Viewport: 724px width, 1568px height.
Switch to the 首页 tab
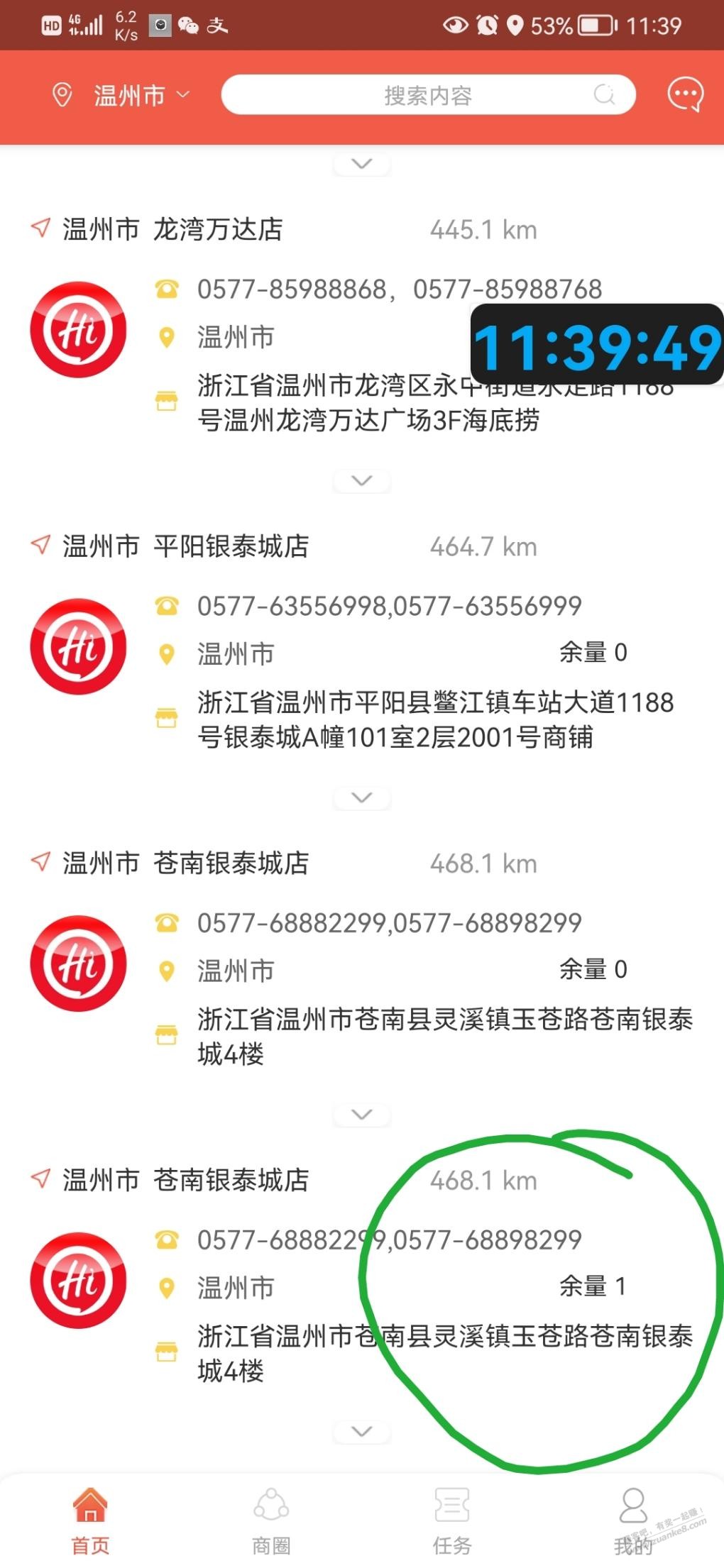[91, 1519]
